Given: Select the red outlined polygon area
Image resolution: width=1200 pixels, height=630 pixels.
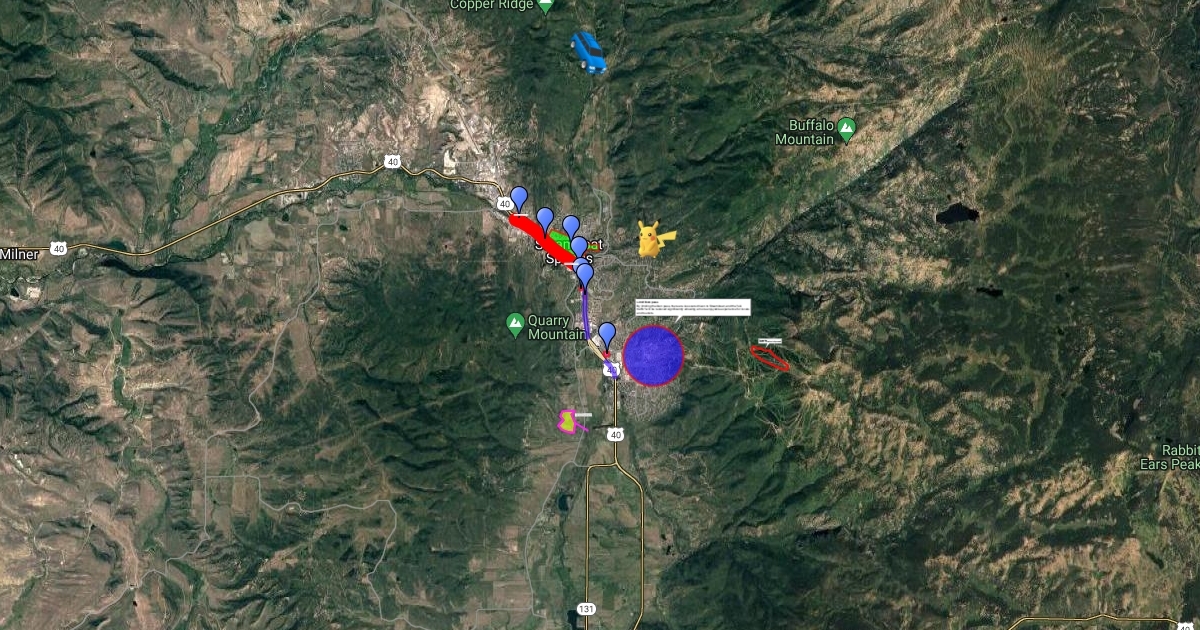Looking at the screenshot, I should click(769, 358).
